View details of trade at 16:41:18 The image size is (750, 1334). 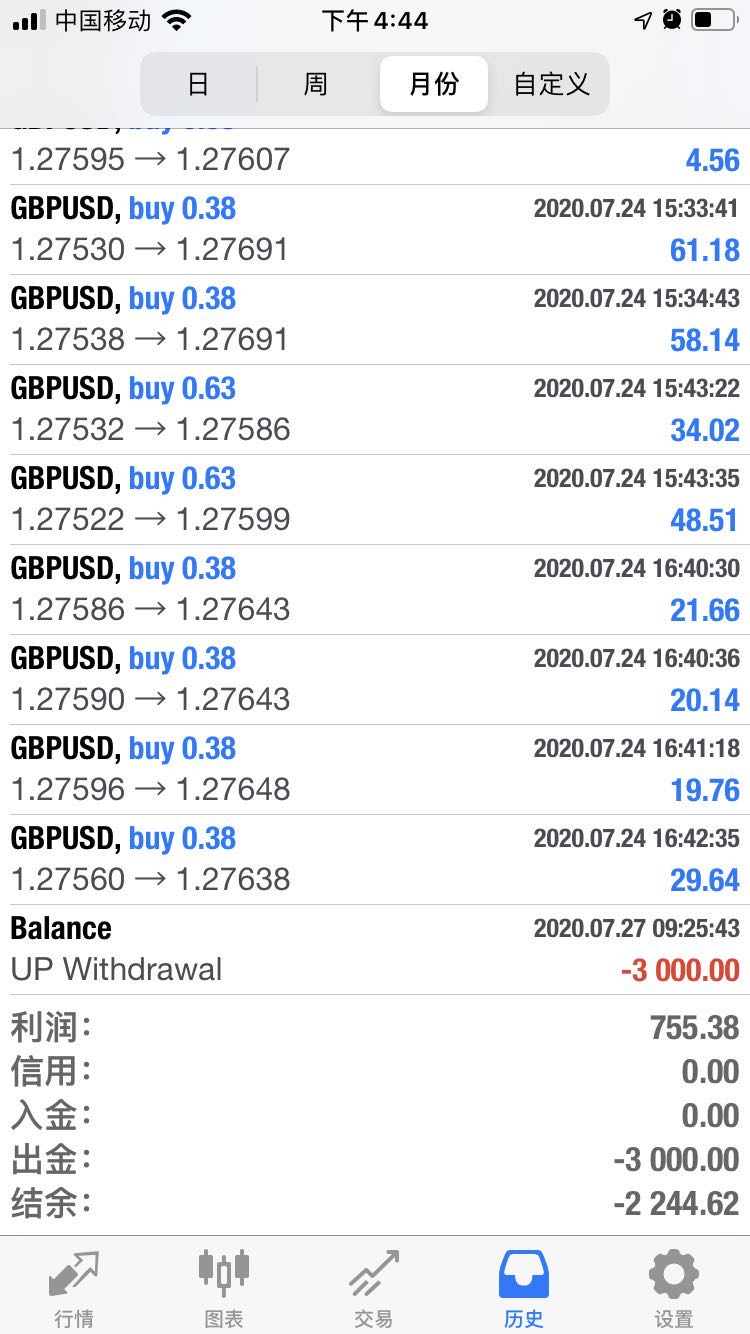tap(375, 770)
